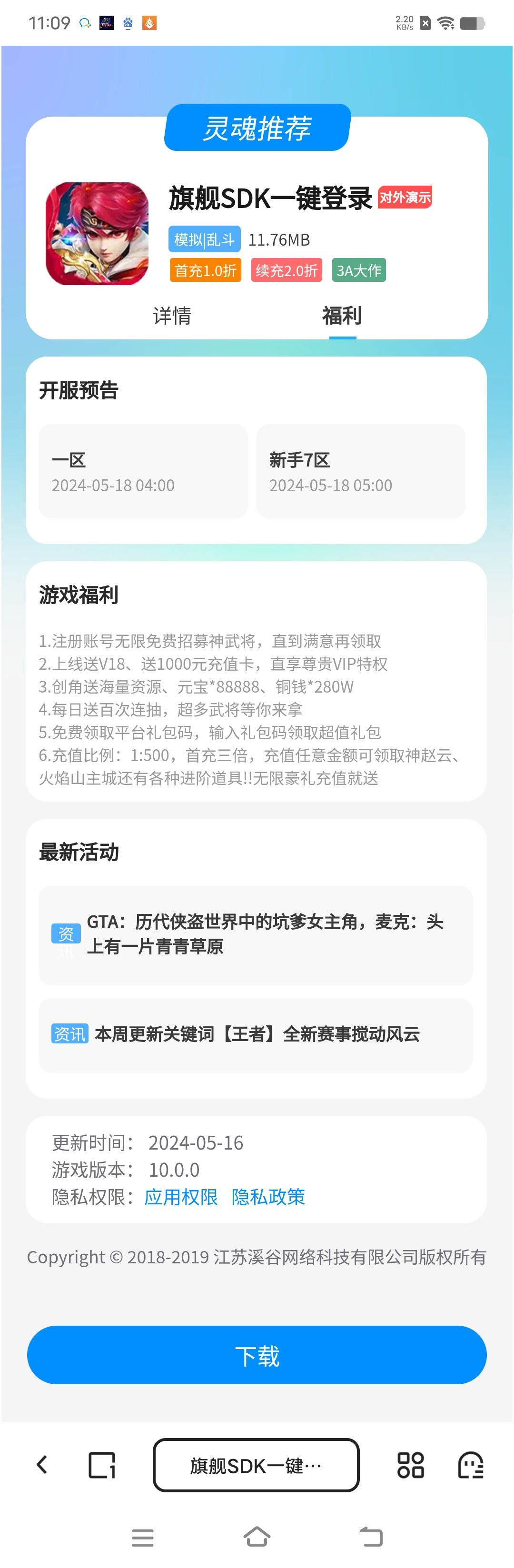Tap the blue 下载 button
The height and width of the screenshot is (1568, 514).
click(x=257, y=1355)
